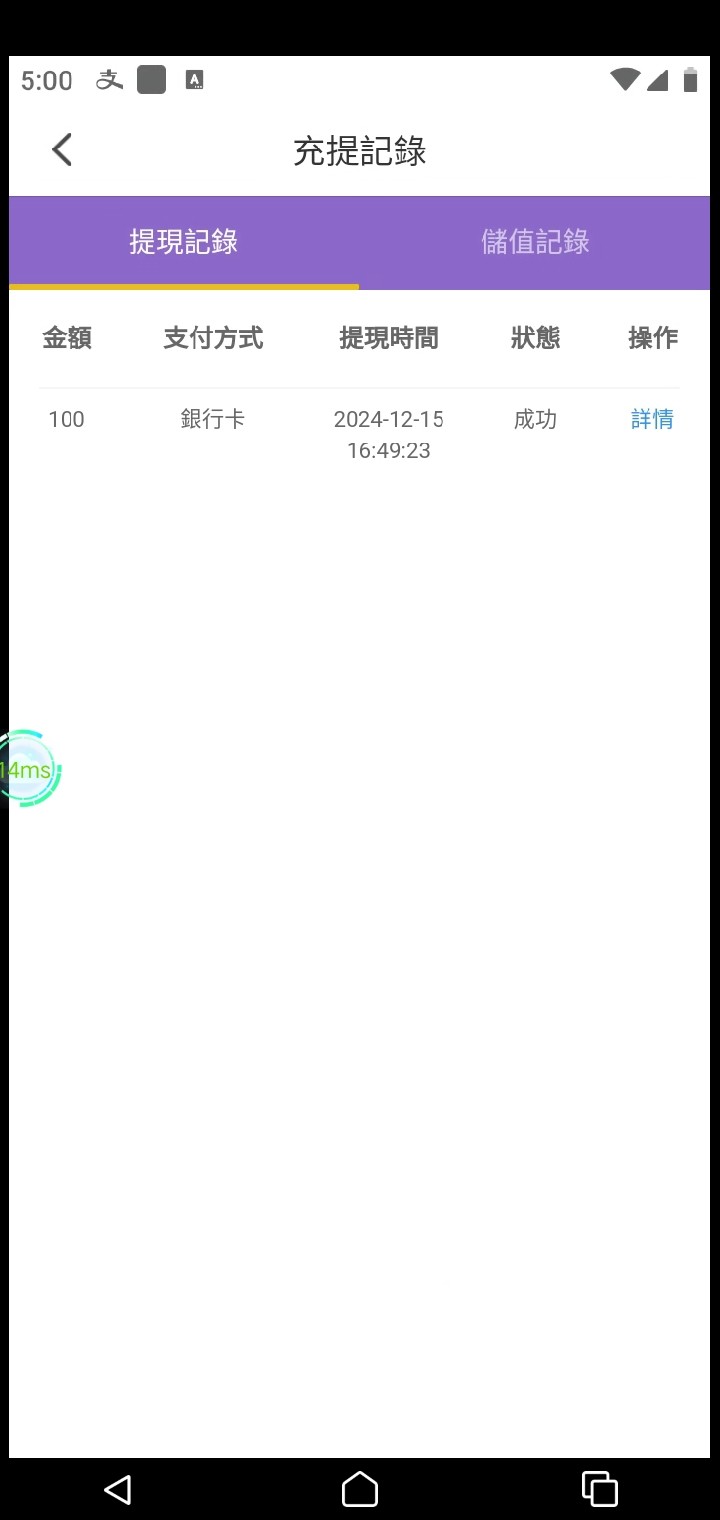Image resolution: width=720 pixels, height=1520 pixels.
Task: Open 詳情 for the 100 withdrawal
Action: (652, 420)
